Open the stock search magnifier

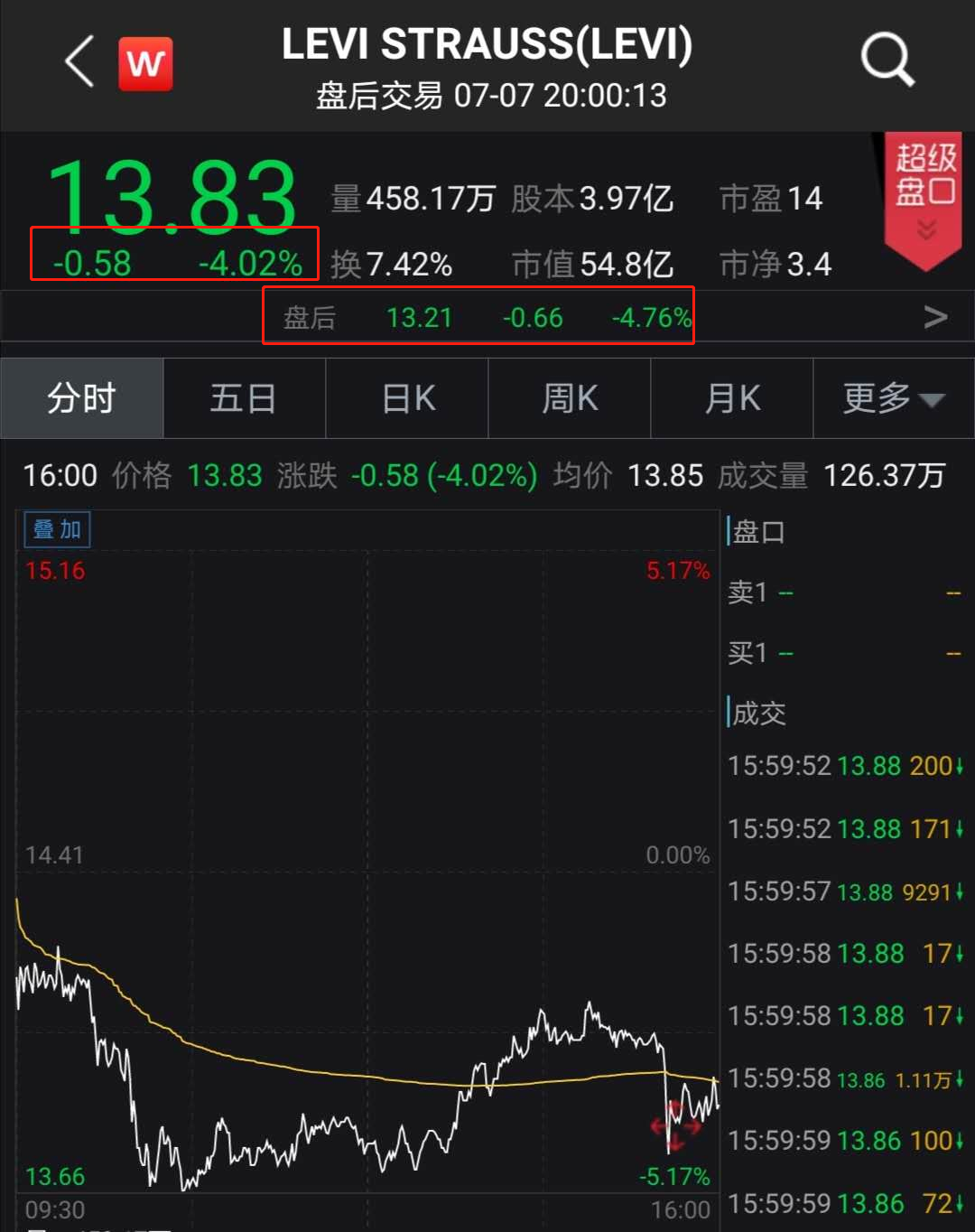[887, 61]
